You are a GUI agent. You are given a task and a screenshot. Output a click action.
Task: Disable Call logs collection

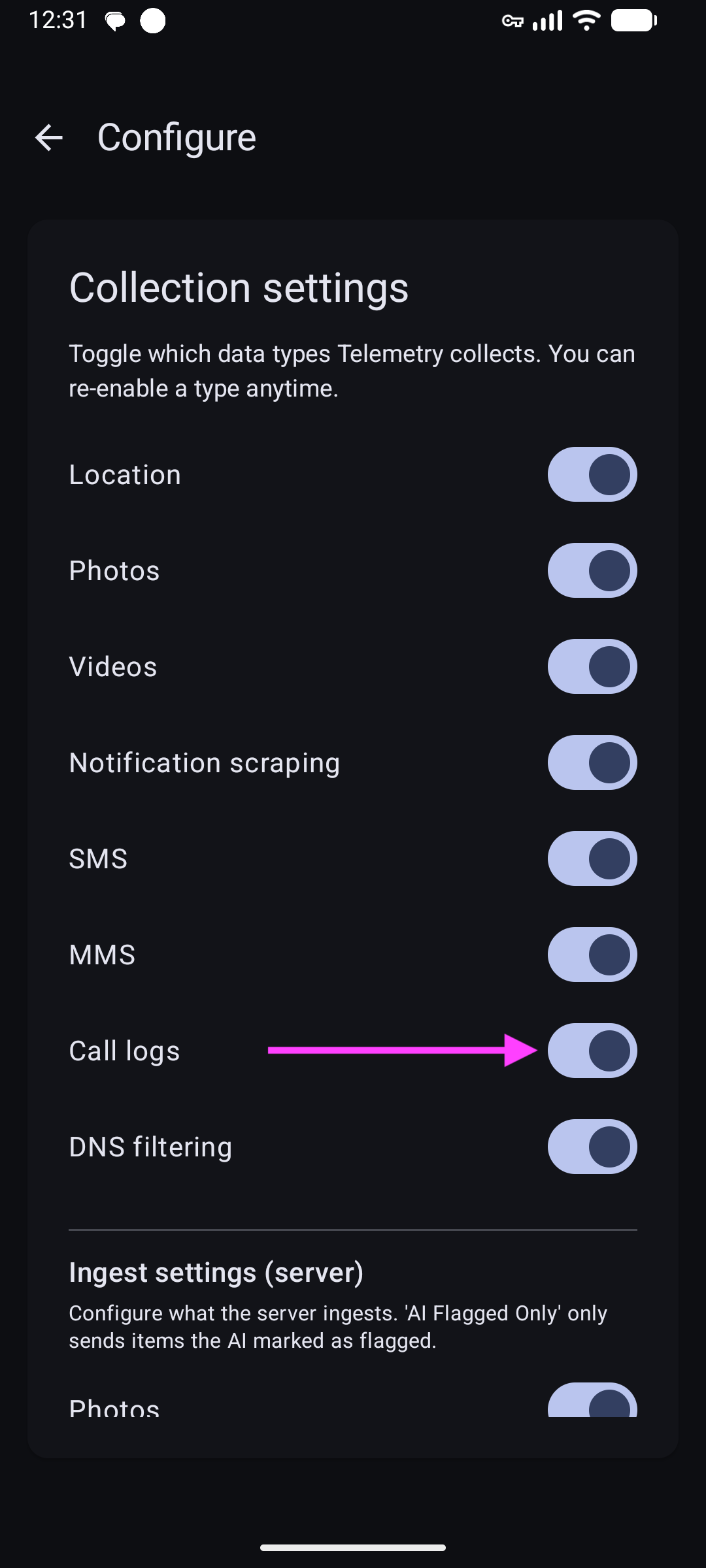point(592,1051)
